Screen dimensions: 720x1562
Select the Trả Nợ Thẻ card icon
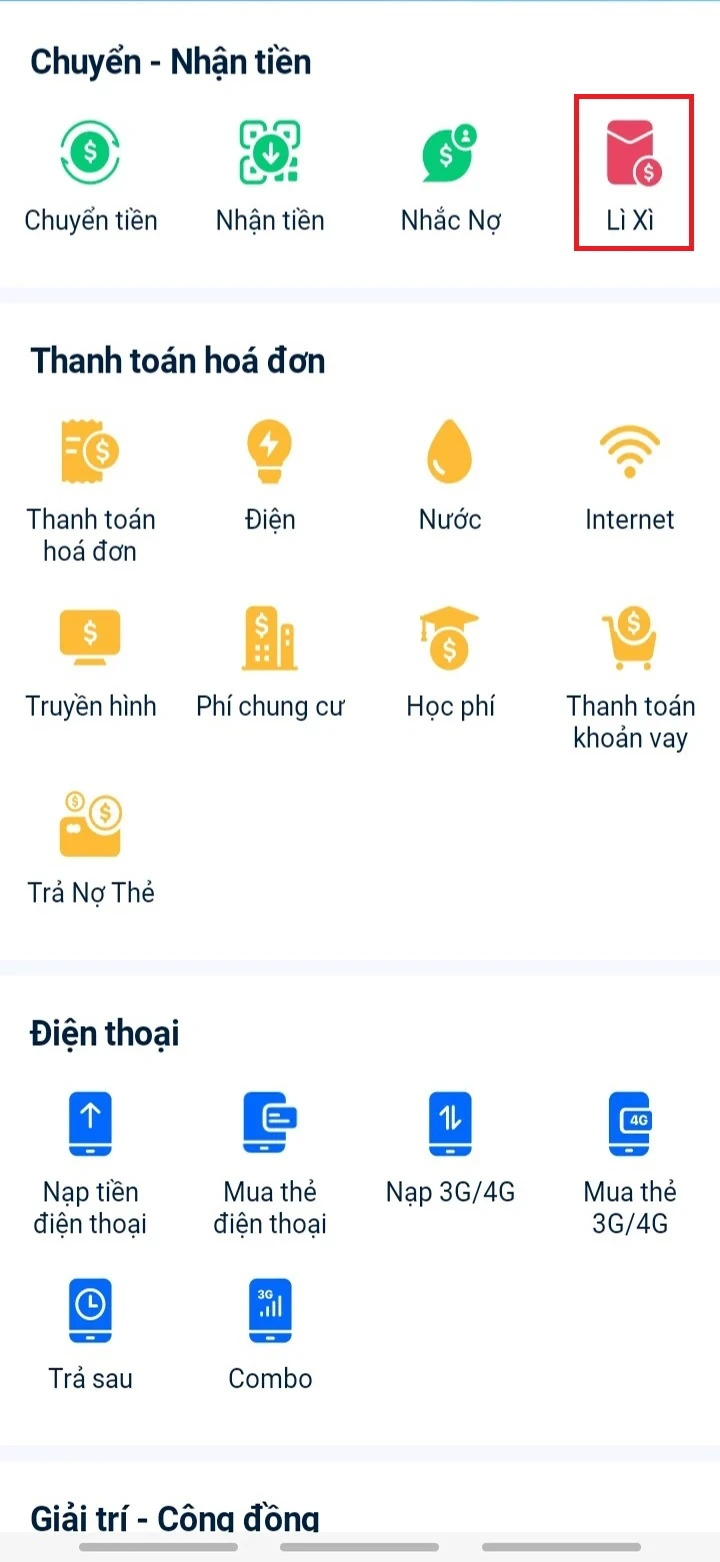(90, 824)
